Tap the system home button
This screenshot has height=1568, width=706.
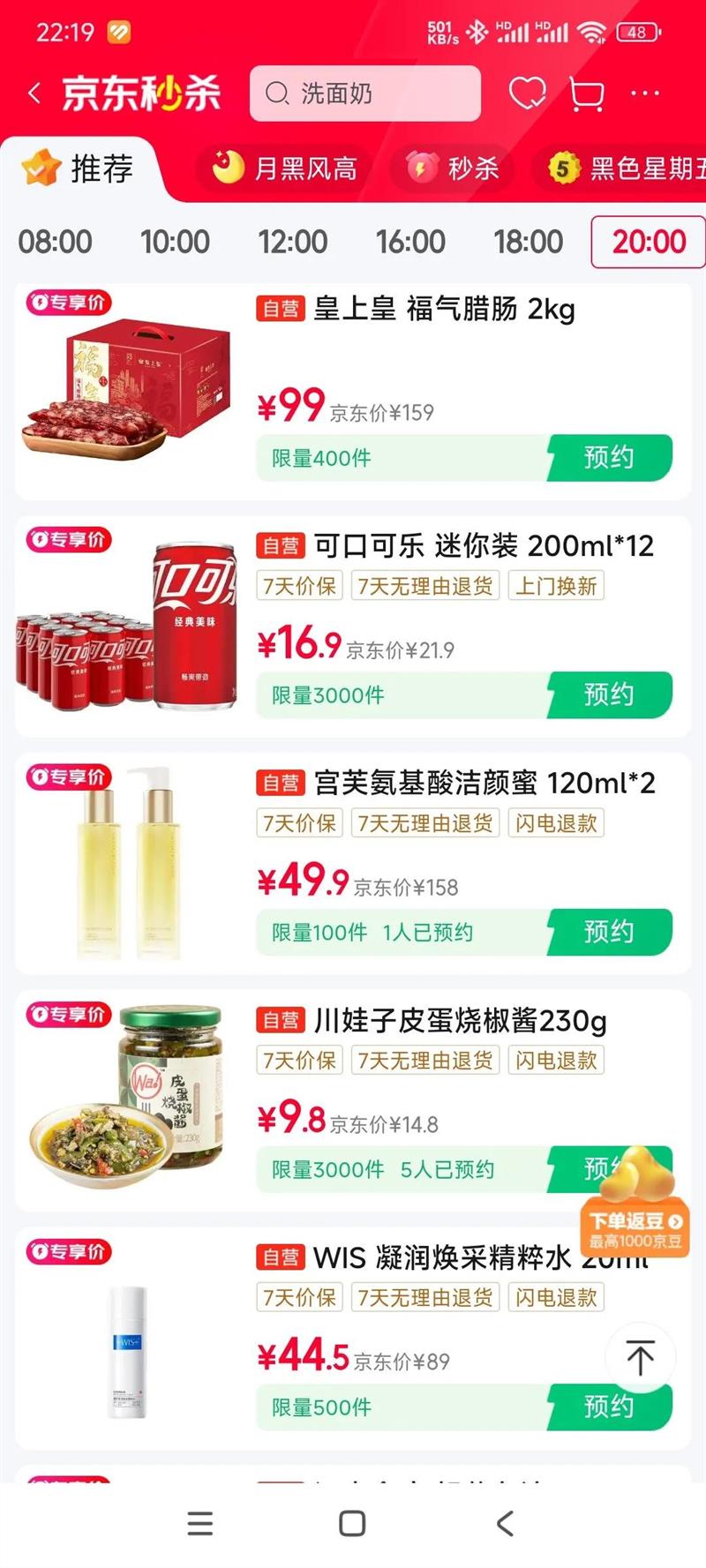point(352,1524)
